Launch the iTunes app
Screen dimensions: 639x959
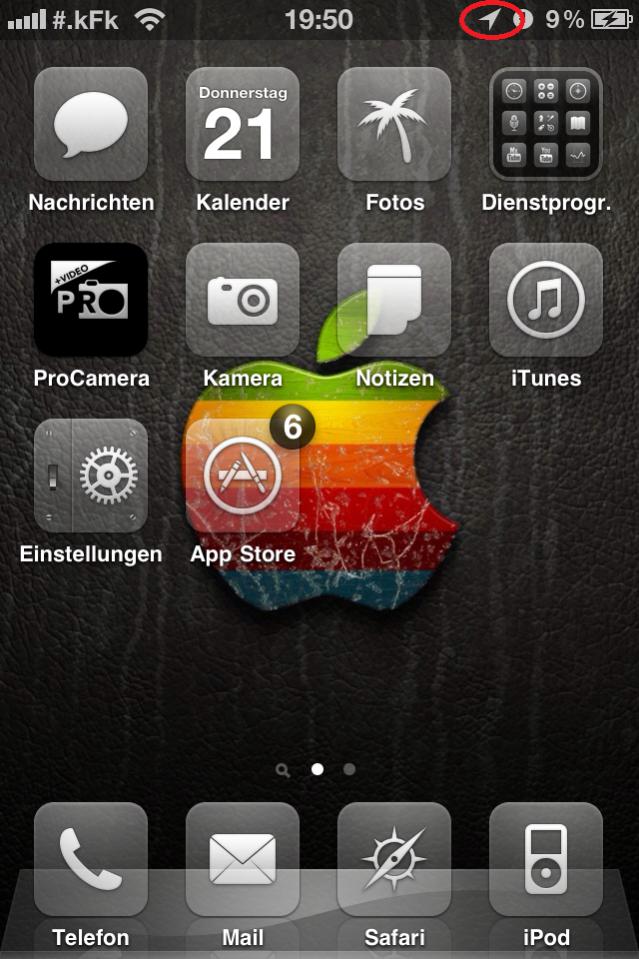[546, 300]
